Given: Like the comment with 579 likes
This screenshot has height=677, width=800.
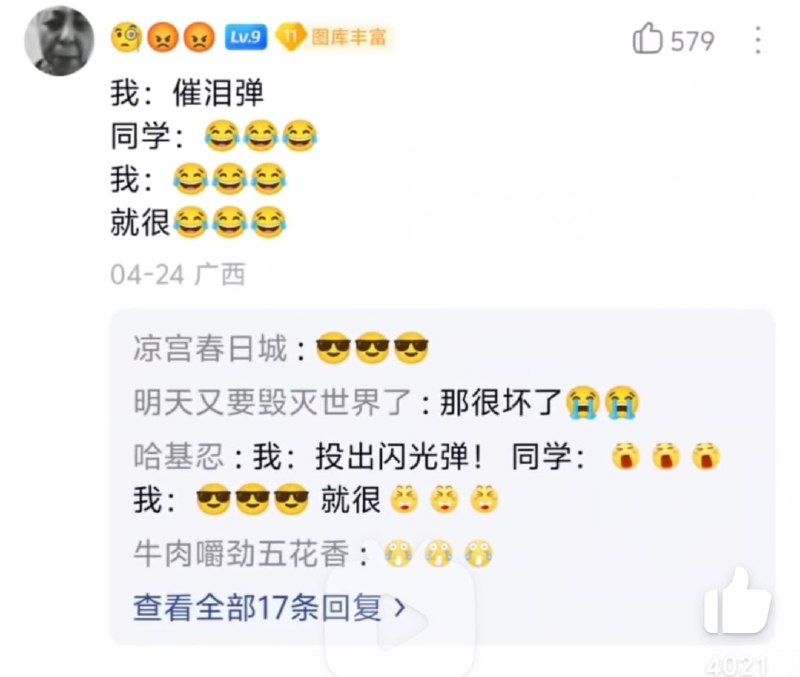Looking at the screenshot, I should point(650,40).
